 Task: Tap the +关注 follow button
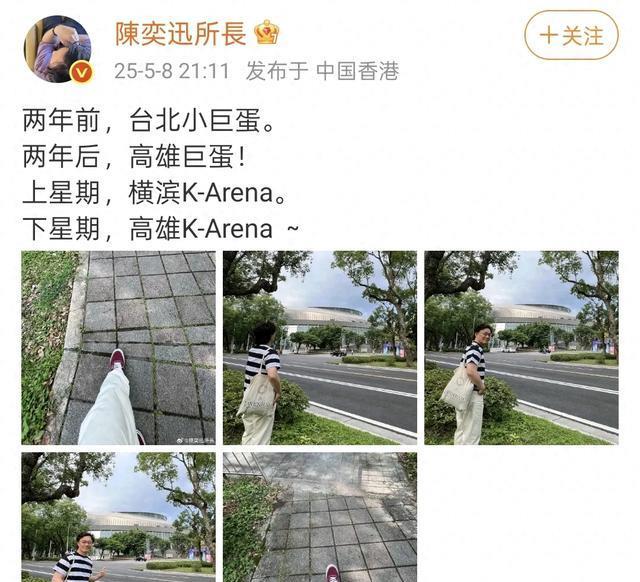(x=571, y=35)
